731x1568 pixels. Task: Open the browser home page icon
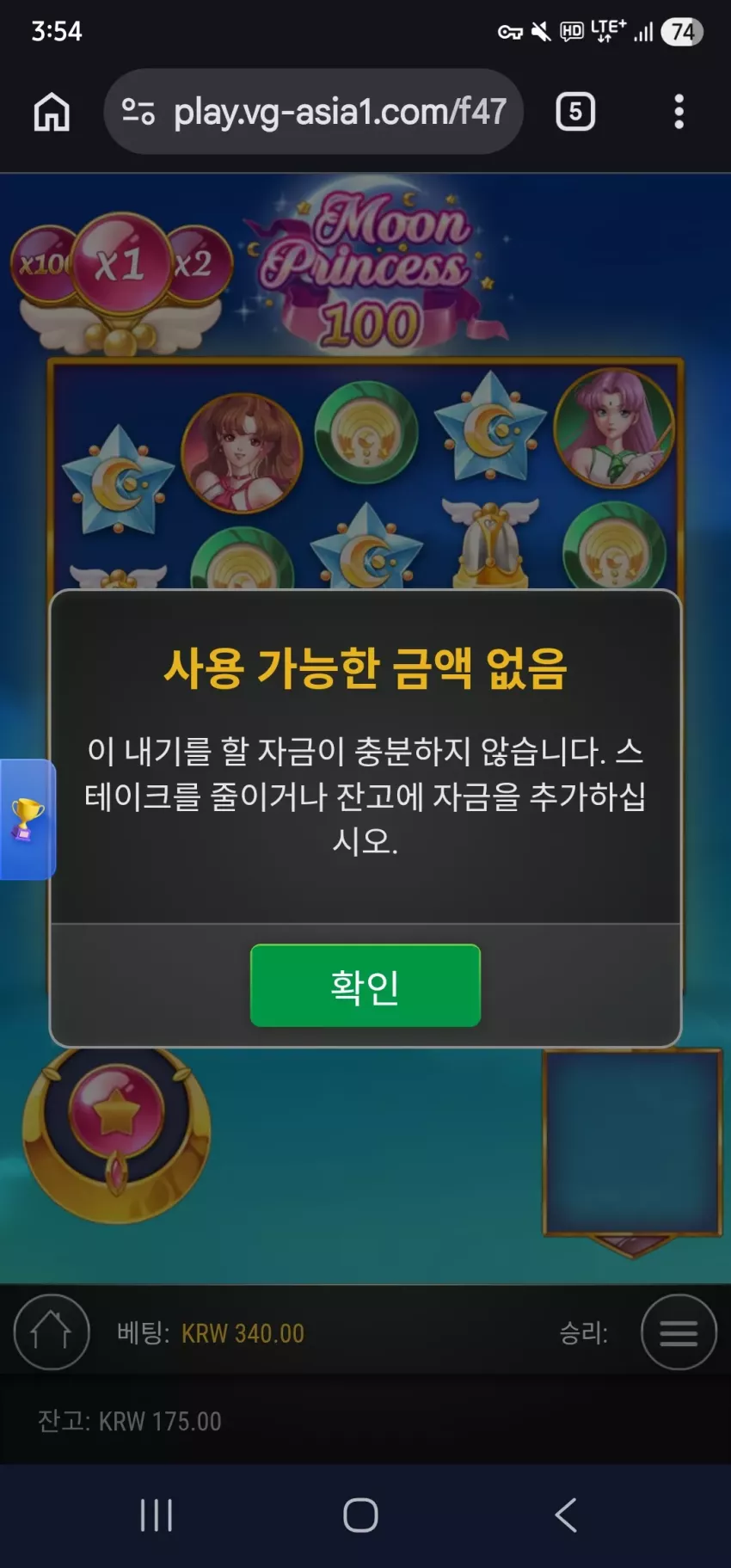[x=52, y=112]
